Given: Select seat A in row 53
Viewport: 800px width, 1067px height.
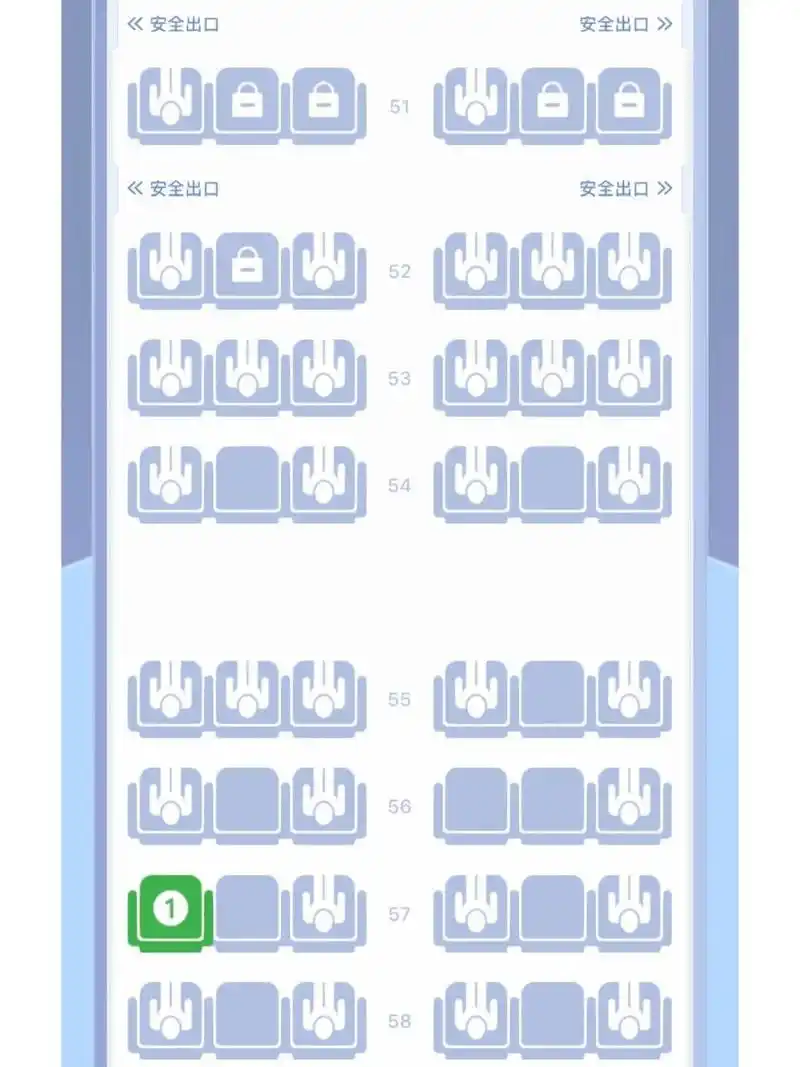Looking at the screenshot, I should [x=170, y=378].
